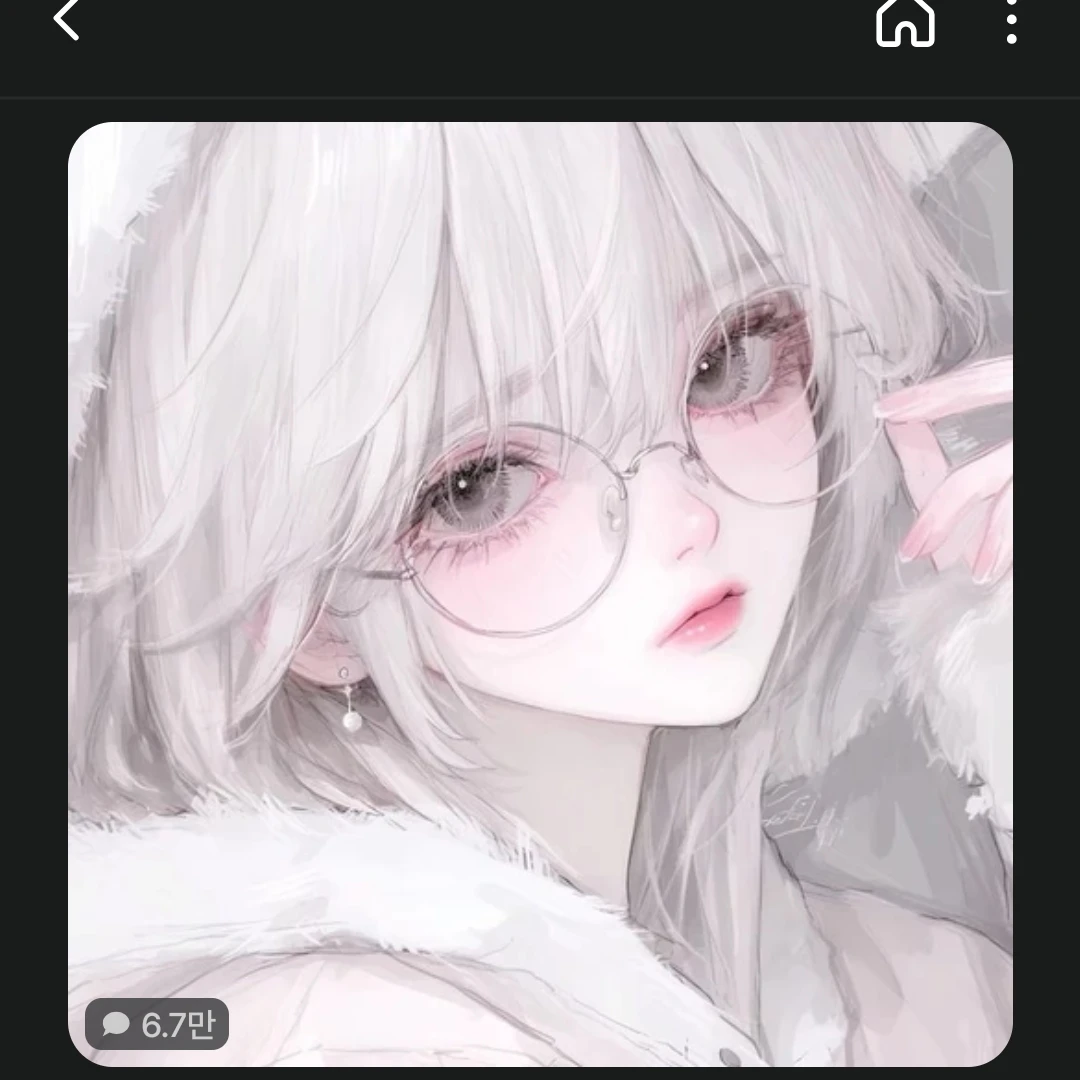Open the home icon in the top bar
The height and width of the screenshot is (1080, 1080).
(x=905, y=20)
